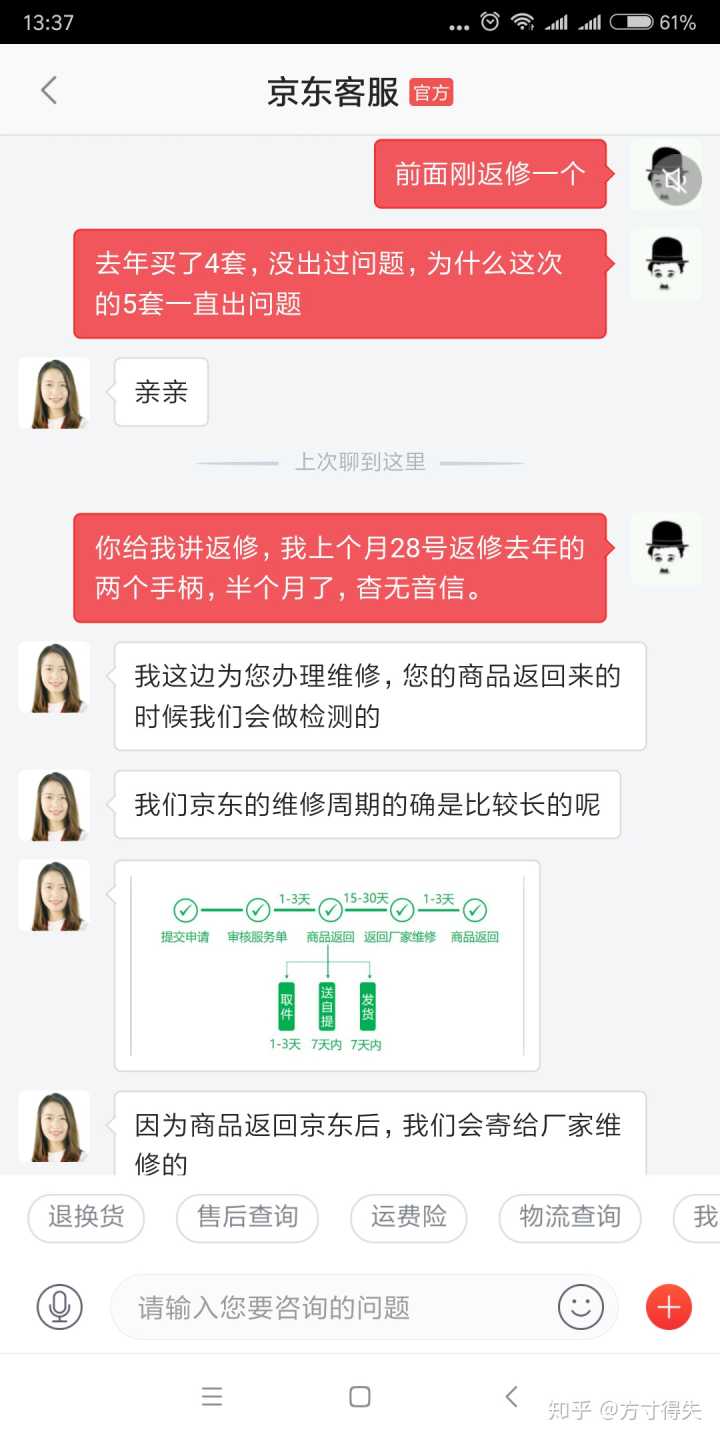This screenshot has width=720, height=1440.
Task: Open recent apps from navigation bar
Action: pos(212,1397)
